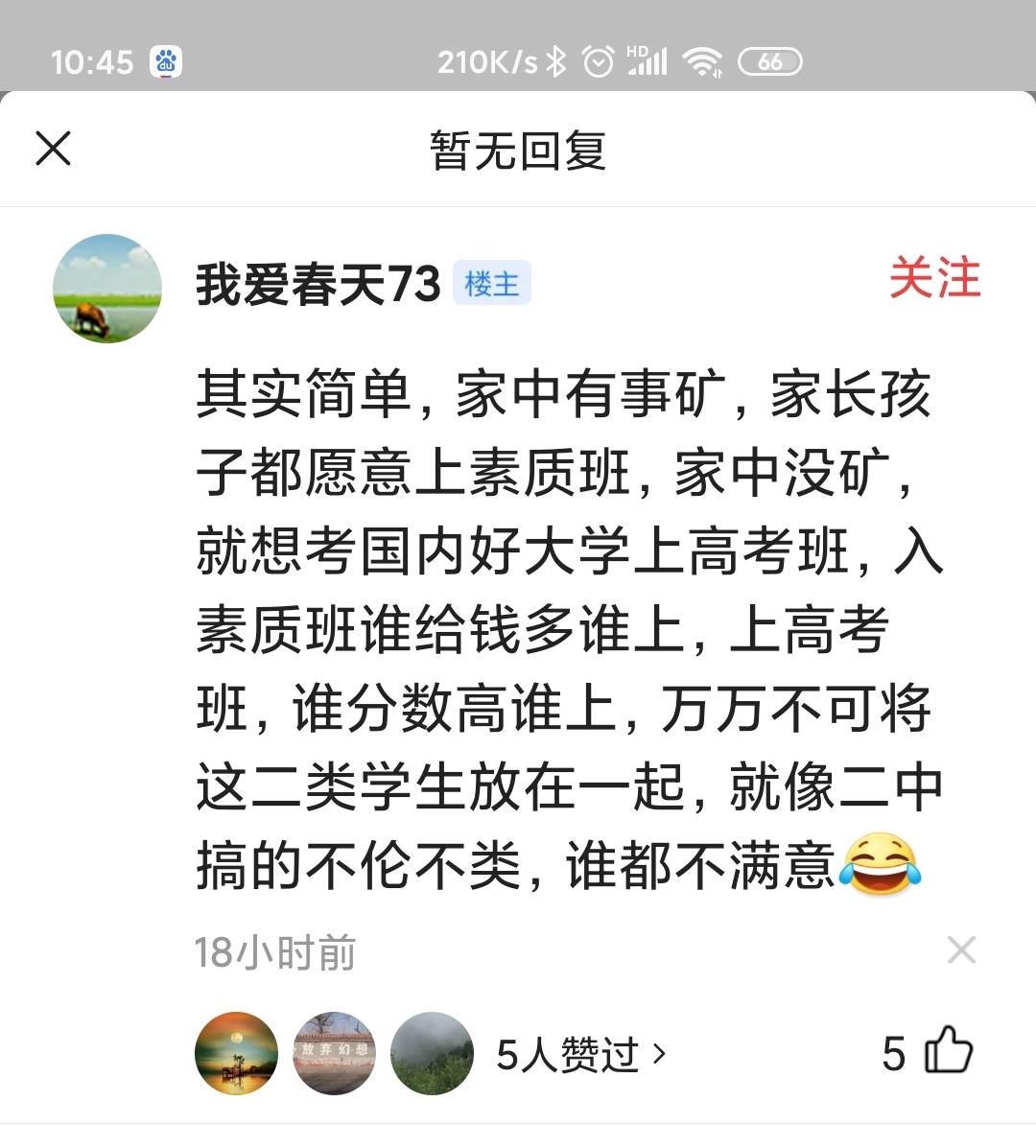The image size is (1036, 1148).
Task: Tap the 放弃幻想 liker avatar
Action: (x=334, y=1052)
